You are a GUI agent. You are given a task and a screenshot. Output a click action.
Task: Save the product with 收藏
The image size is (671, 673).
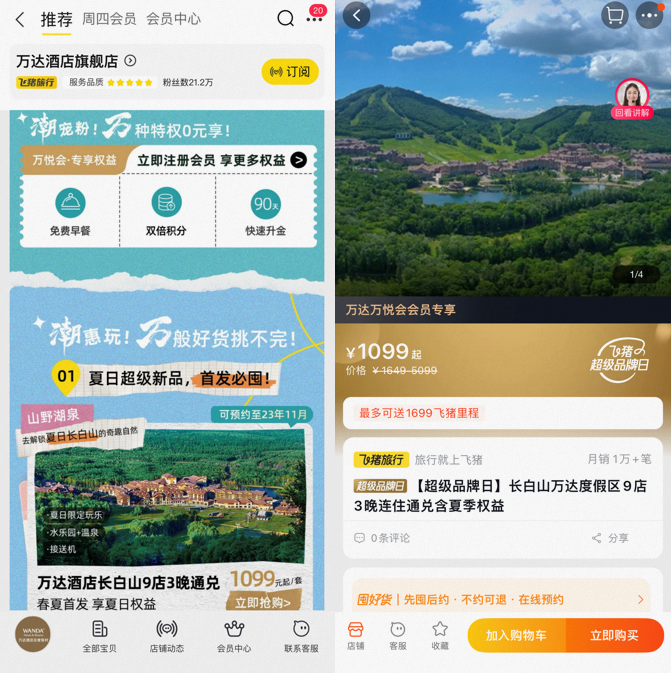(x=440, y=636)
